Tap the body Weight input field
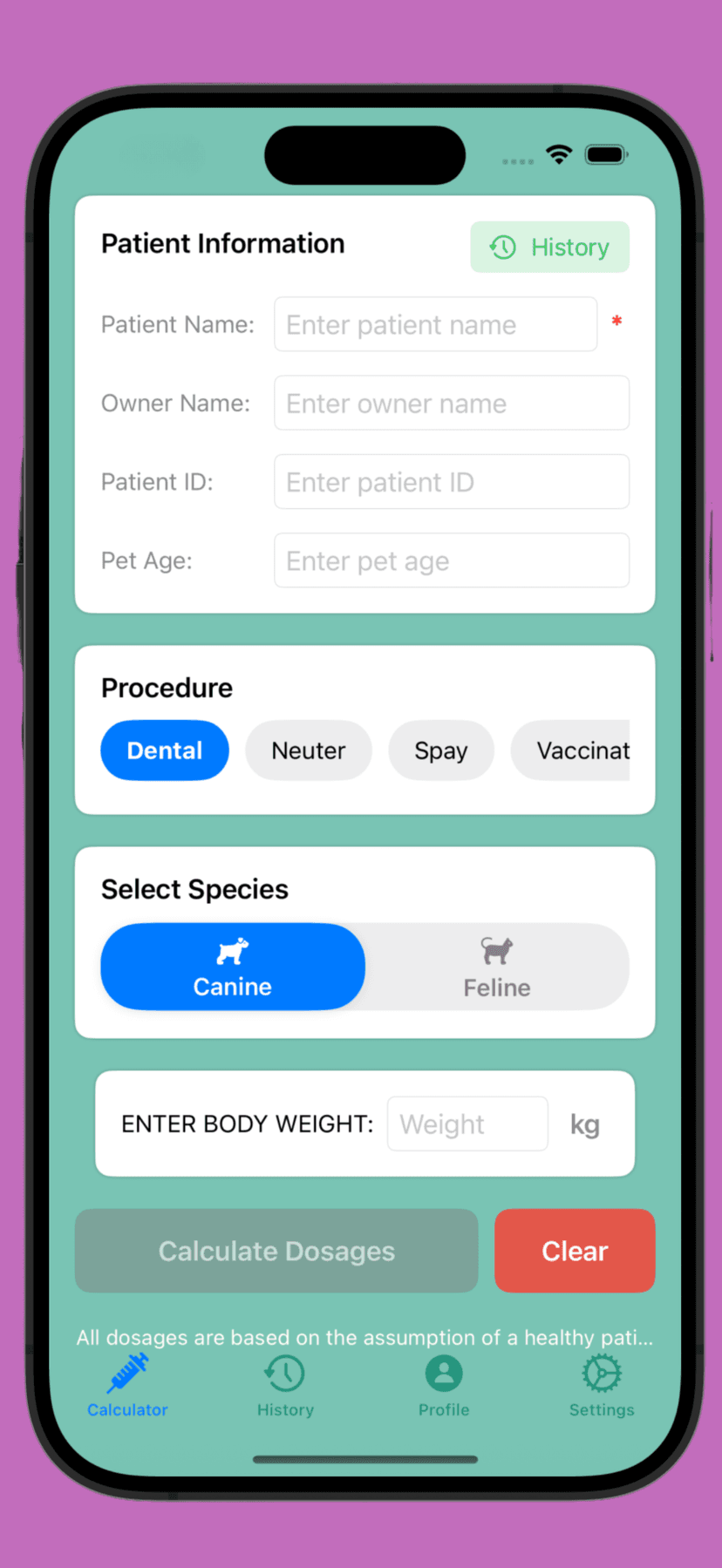Image resolution: width=722 pixels, height=1568 pixels. click(x=467, y=1123)
